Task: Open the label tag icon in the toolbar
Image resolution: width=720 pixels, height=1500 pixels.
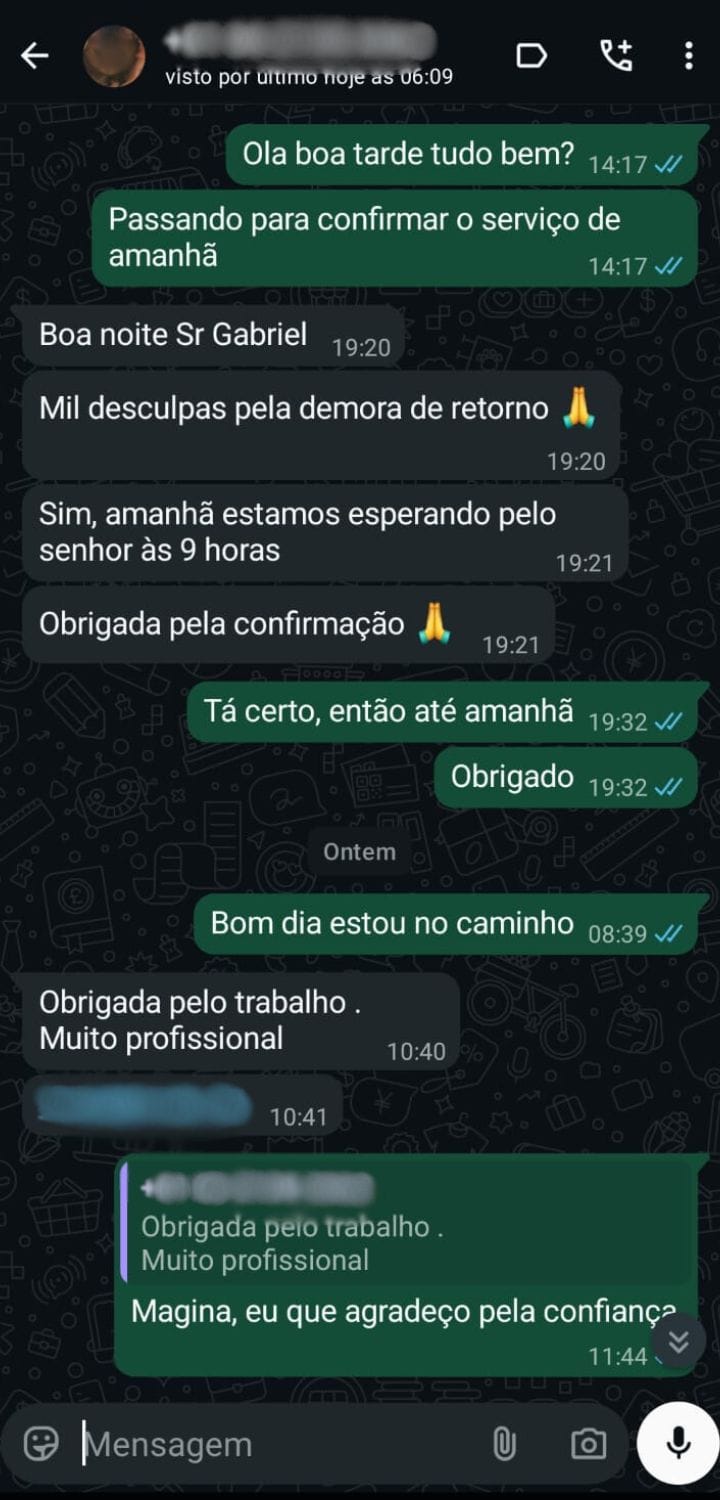Action: (x=533, y=55)
